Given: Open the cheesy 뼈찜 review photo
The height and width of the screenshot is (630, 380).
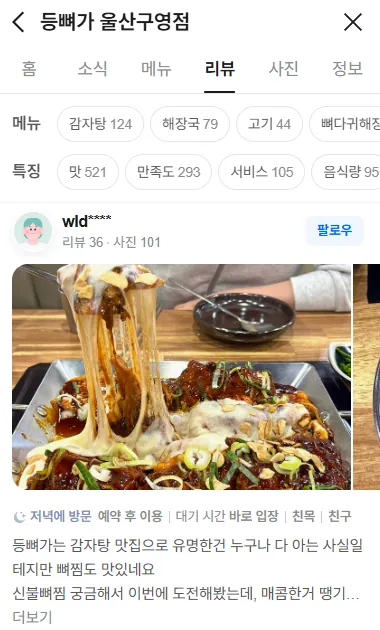Looking at the screenshot, I should coord(181,376).
